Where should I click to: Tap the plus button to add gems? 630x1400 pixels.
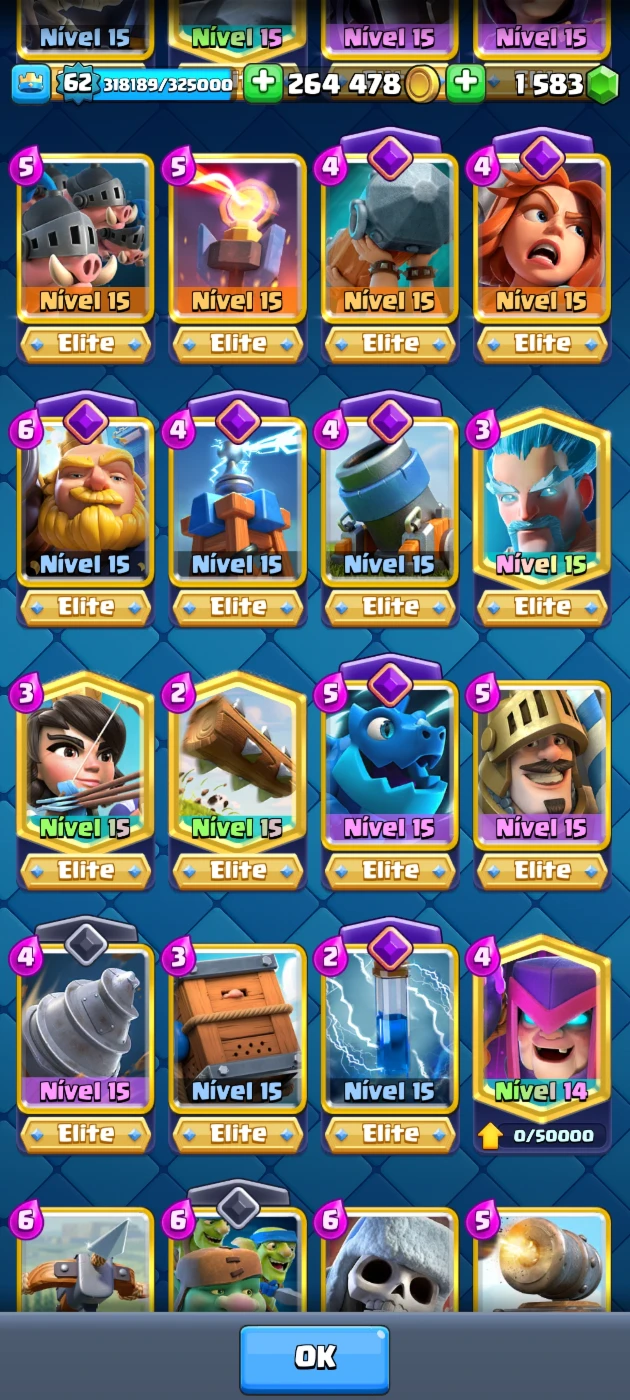pyautogui.click(x=466, y=84)
